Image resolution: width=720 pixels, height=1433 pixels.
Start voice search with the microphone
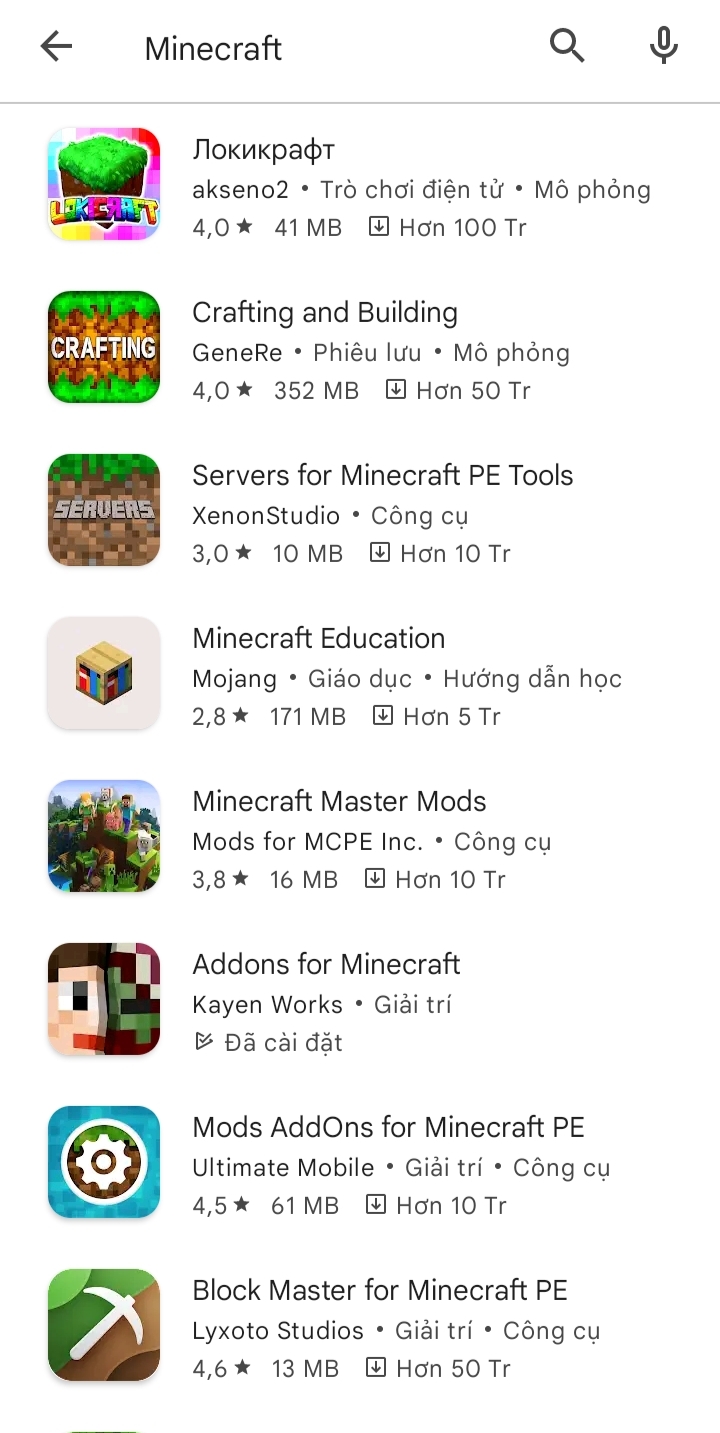664,46
